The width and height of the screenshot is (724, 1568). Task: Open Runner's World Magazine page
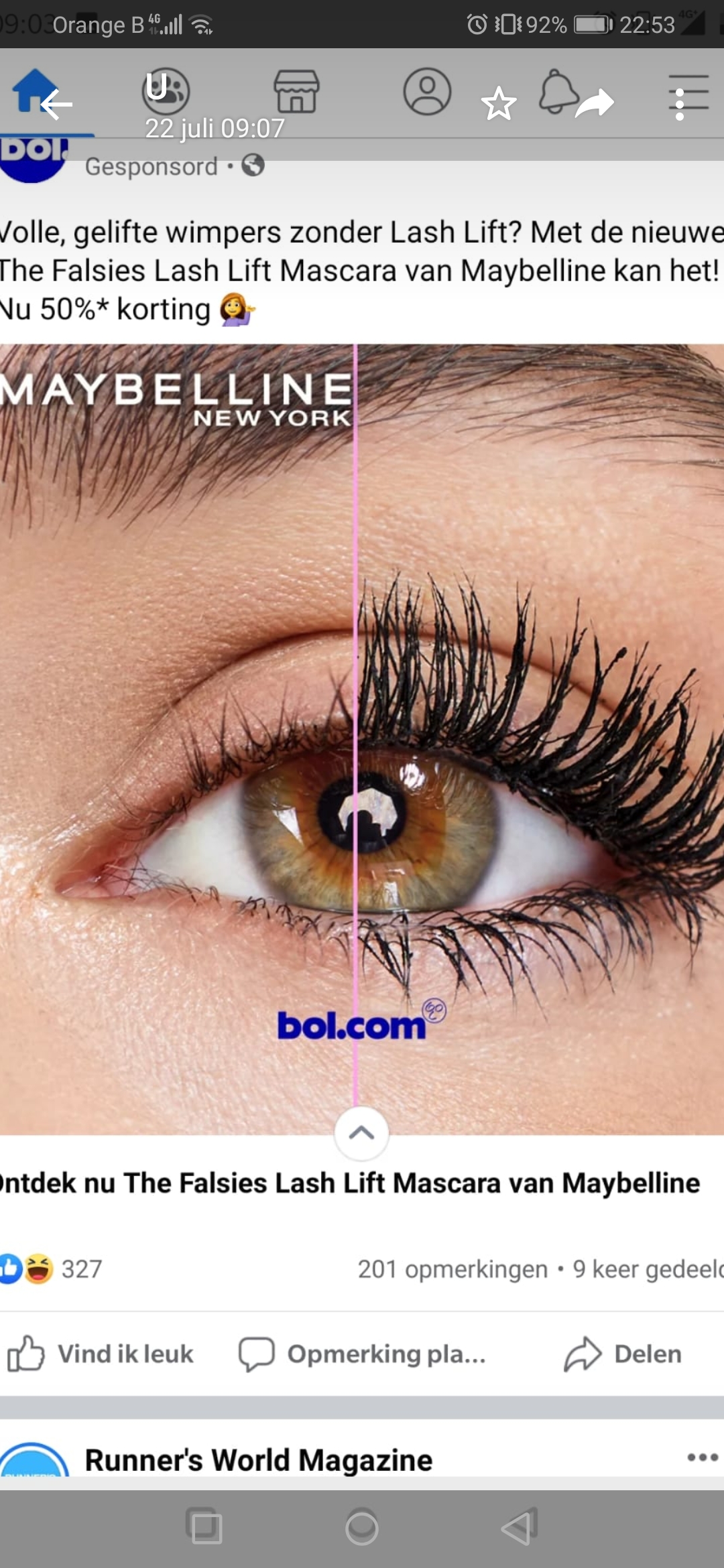point(259,1460)
